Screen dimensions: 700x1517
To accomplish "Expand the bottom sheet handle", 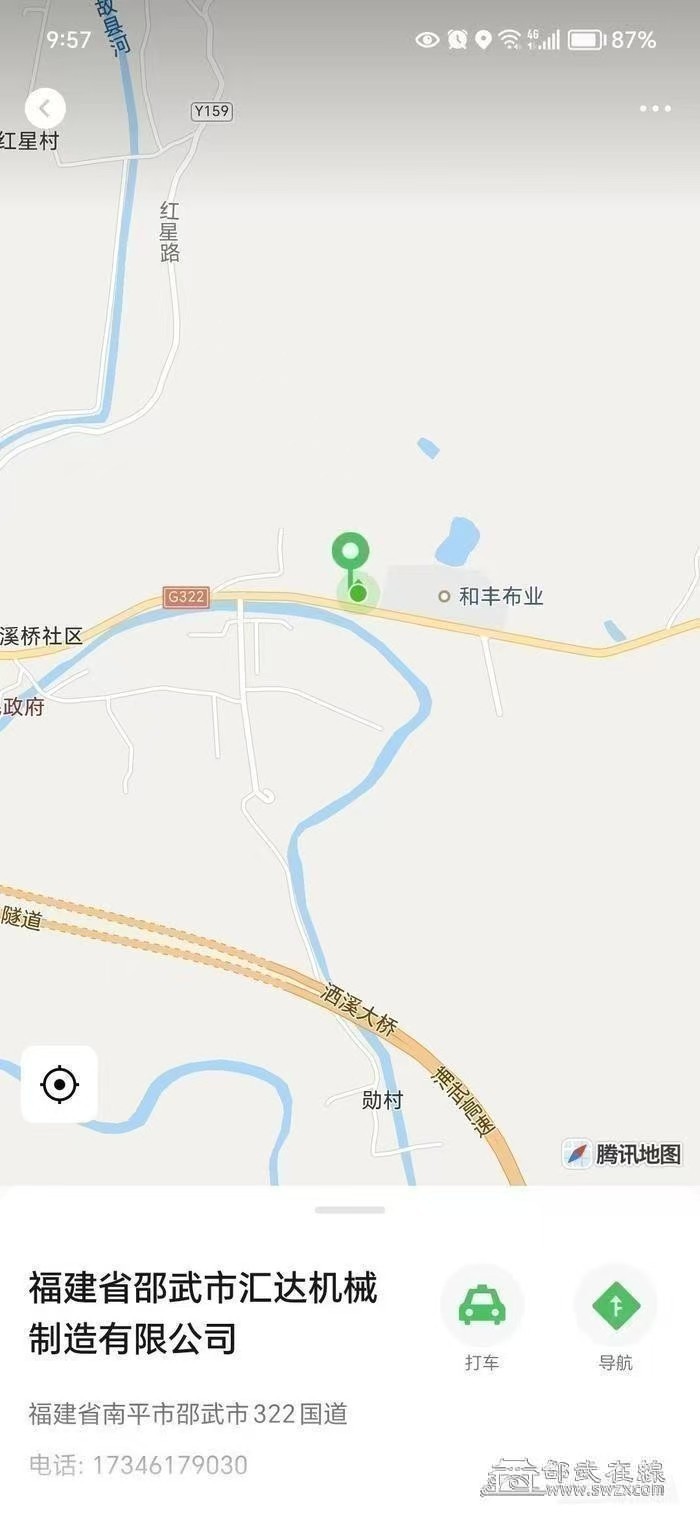I will click(349, 1210).
